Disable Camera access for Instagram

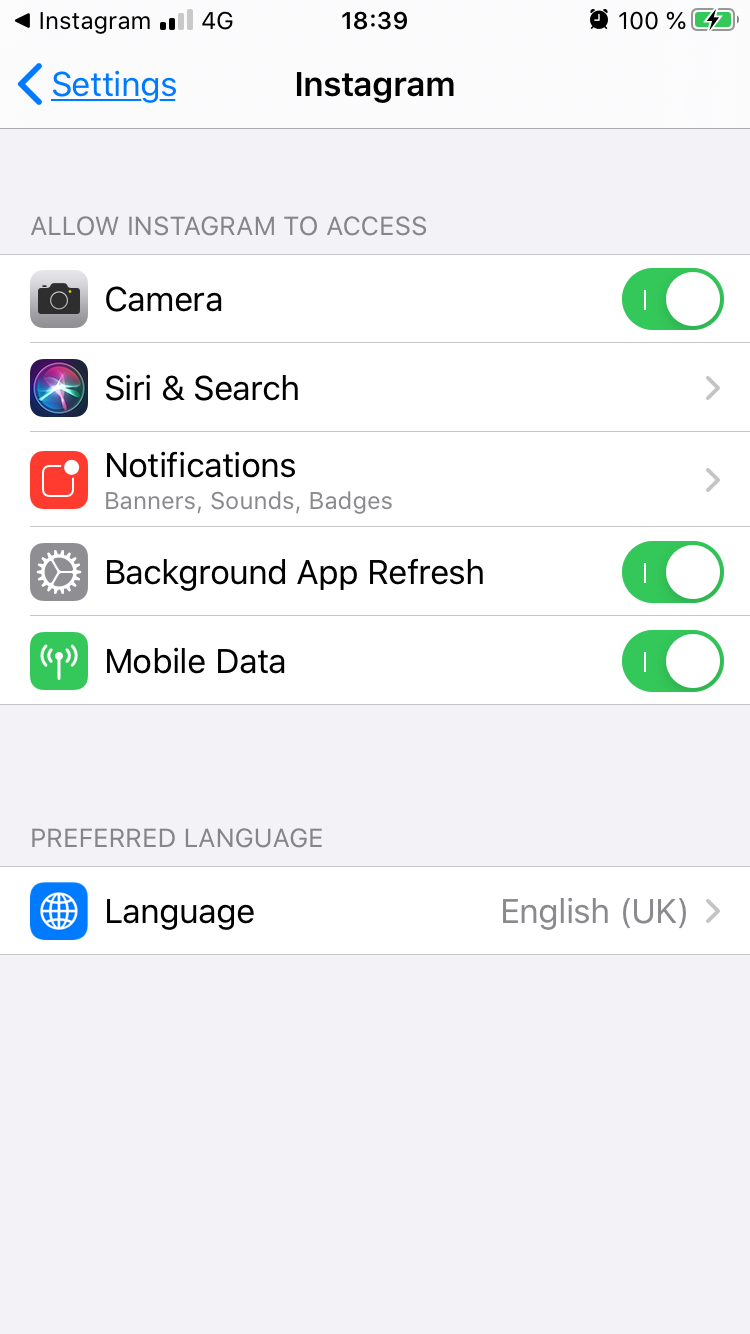pos(672,299)
